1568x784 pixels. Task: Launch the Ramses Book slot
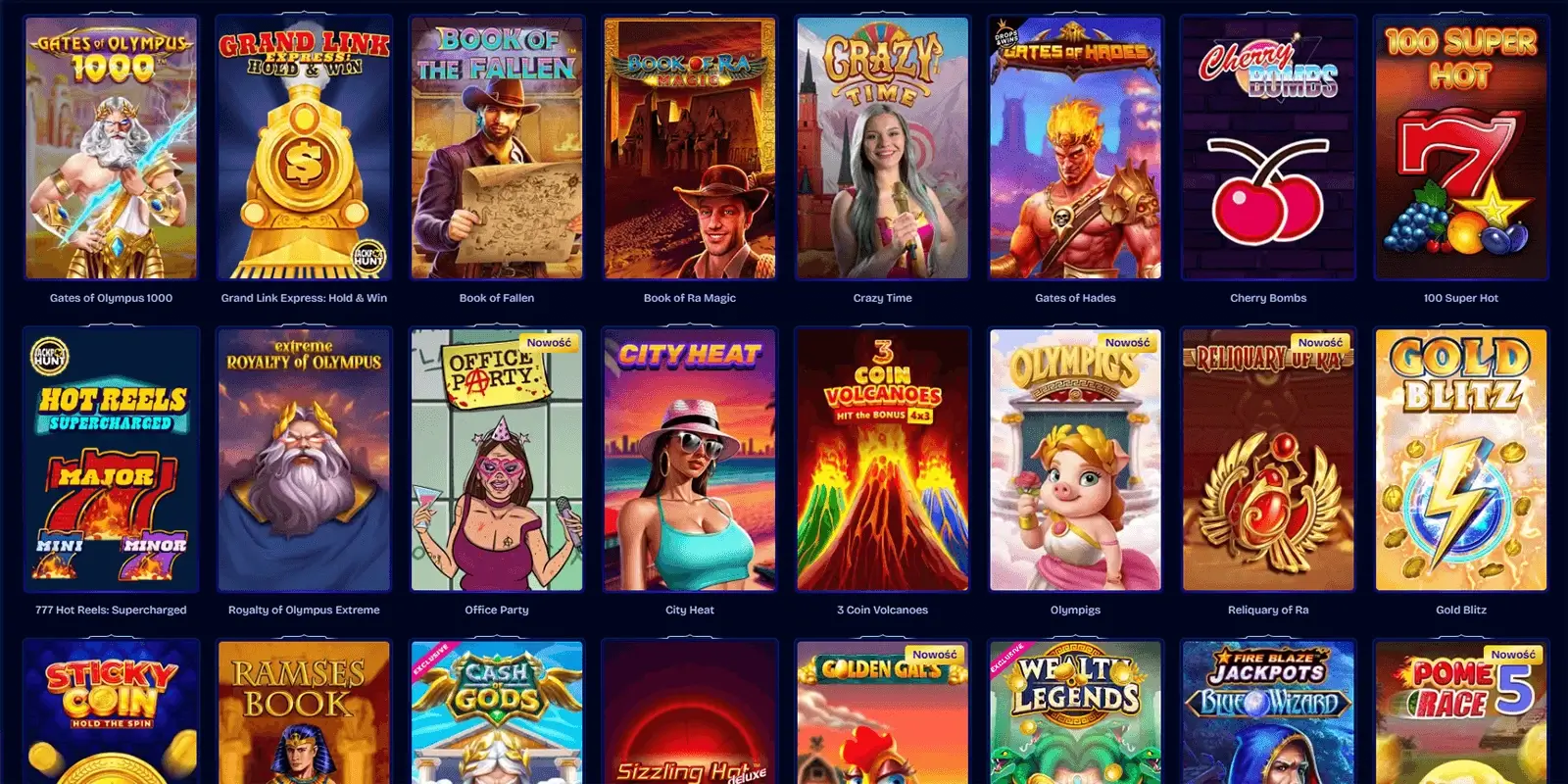pyautogui.click(x=304, y=712)
